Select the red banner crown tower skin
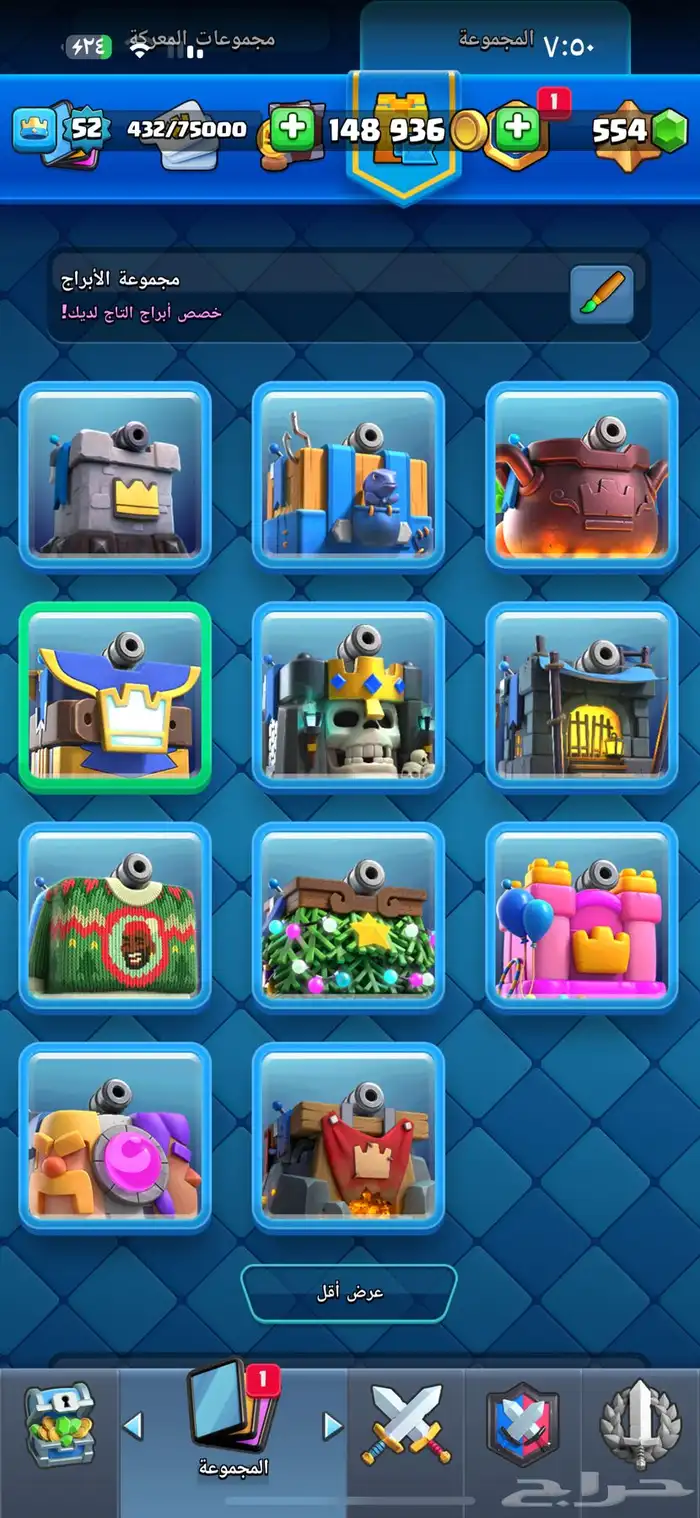 pyautogui.click(x=348, y=1136)
